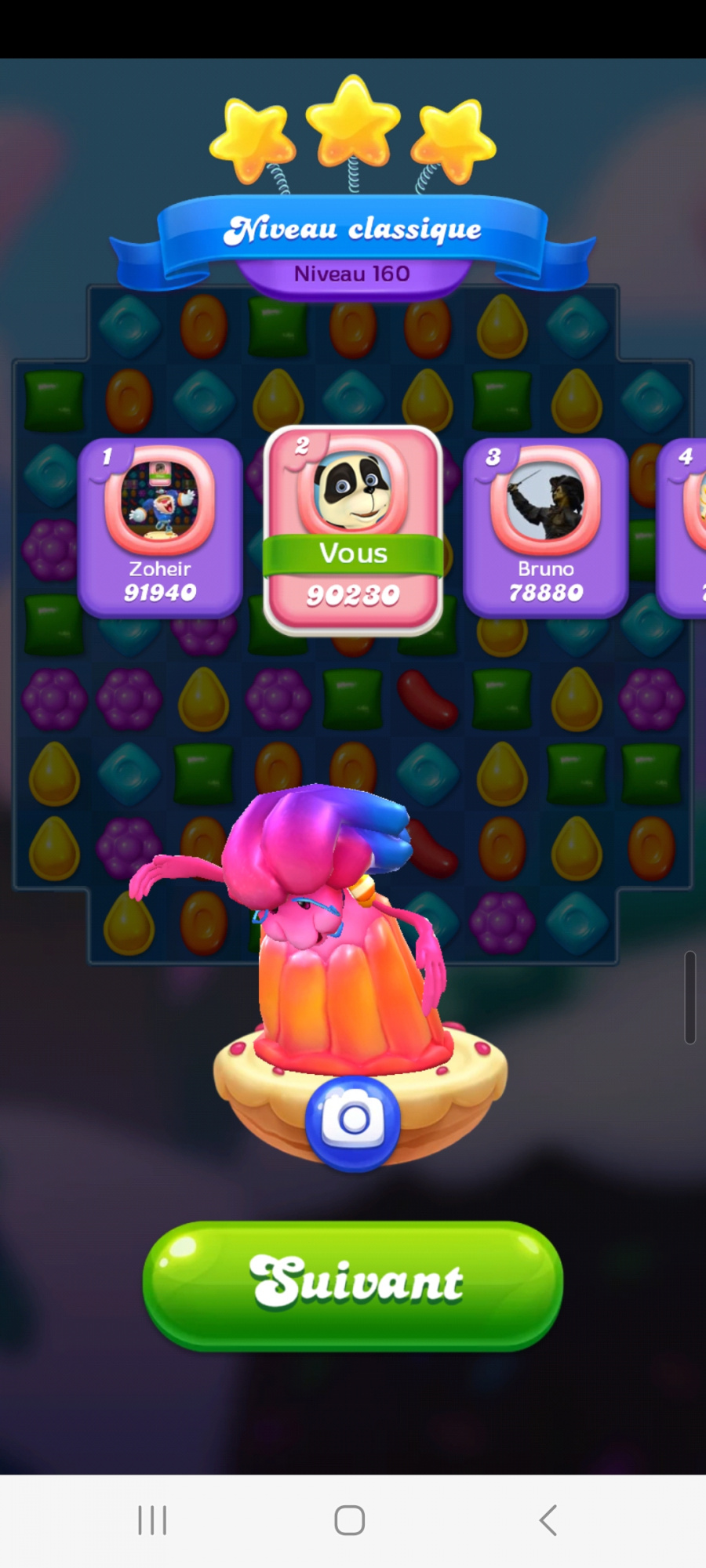Tap the green Suivant button

coord(353,1284)
